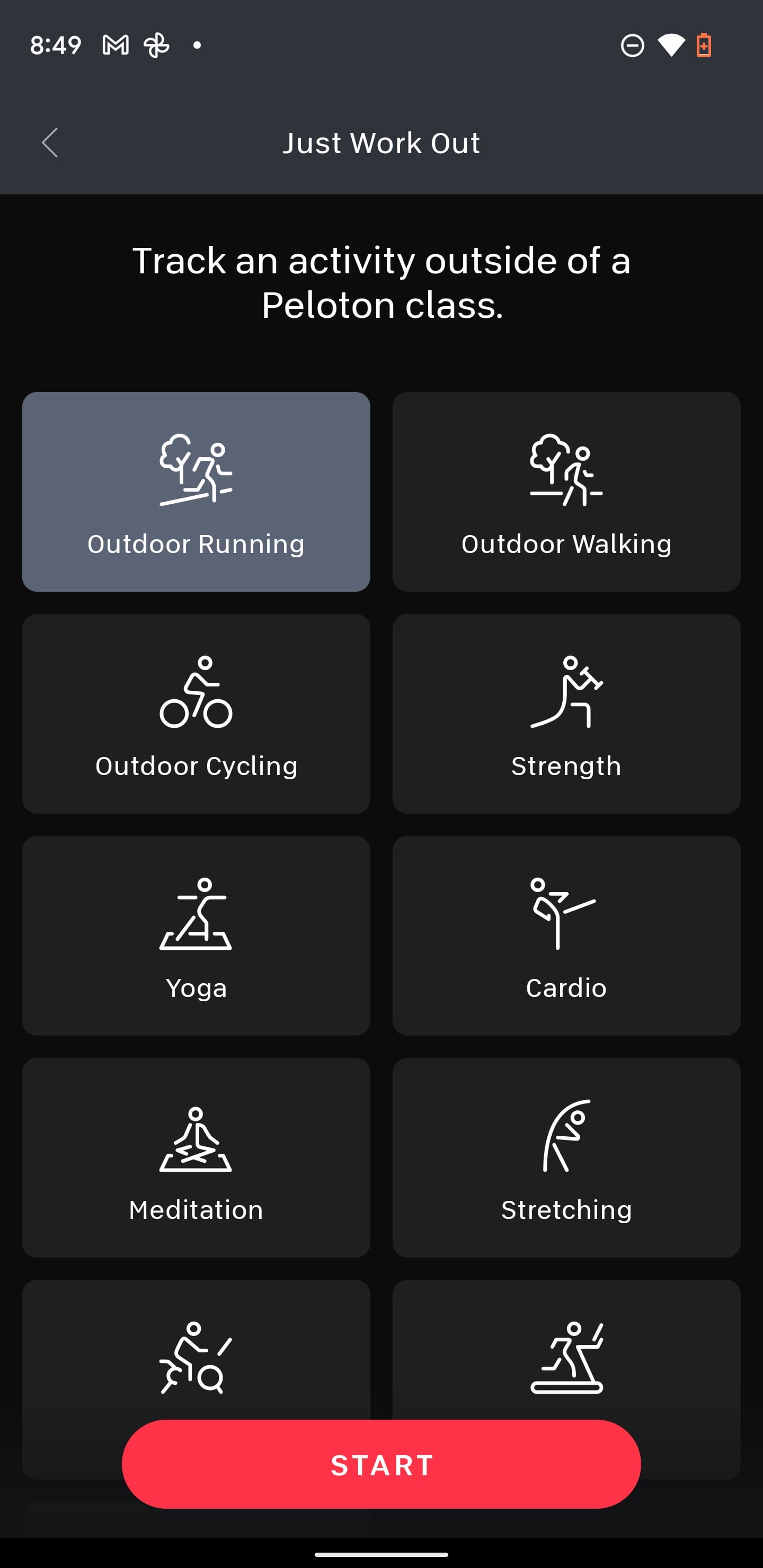Select the Outdoor Running activity
Screen dimensions: 763x1568
pyautogui.click(x=196, y=492)
